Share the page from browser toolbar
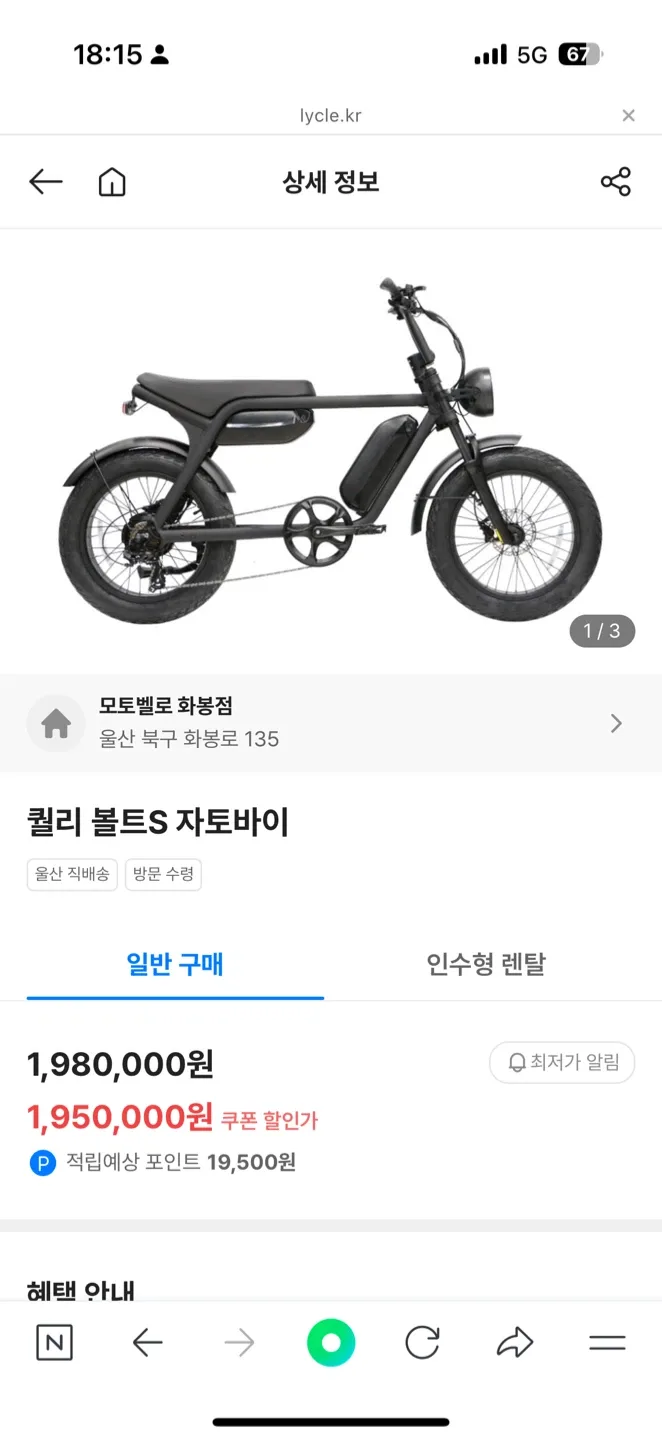Image resolution: width=662 pixels, height=1440 pixels. pyautogui.click(x=515, y=1343)
